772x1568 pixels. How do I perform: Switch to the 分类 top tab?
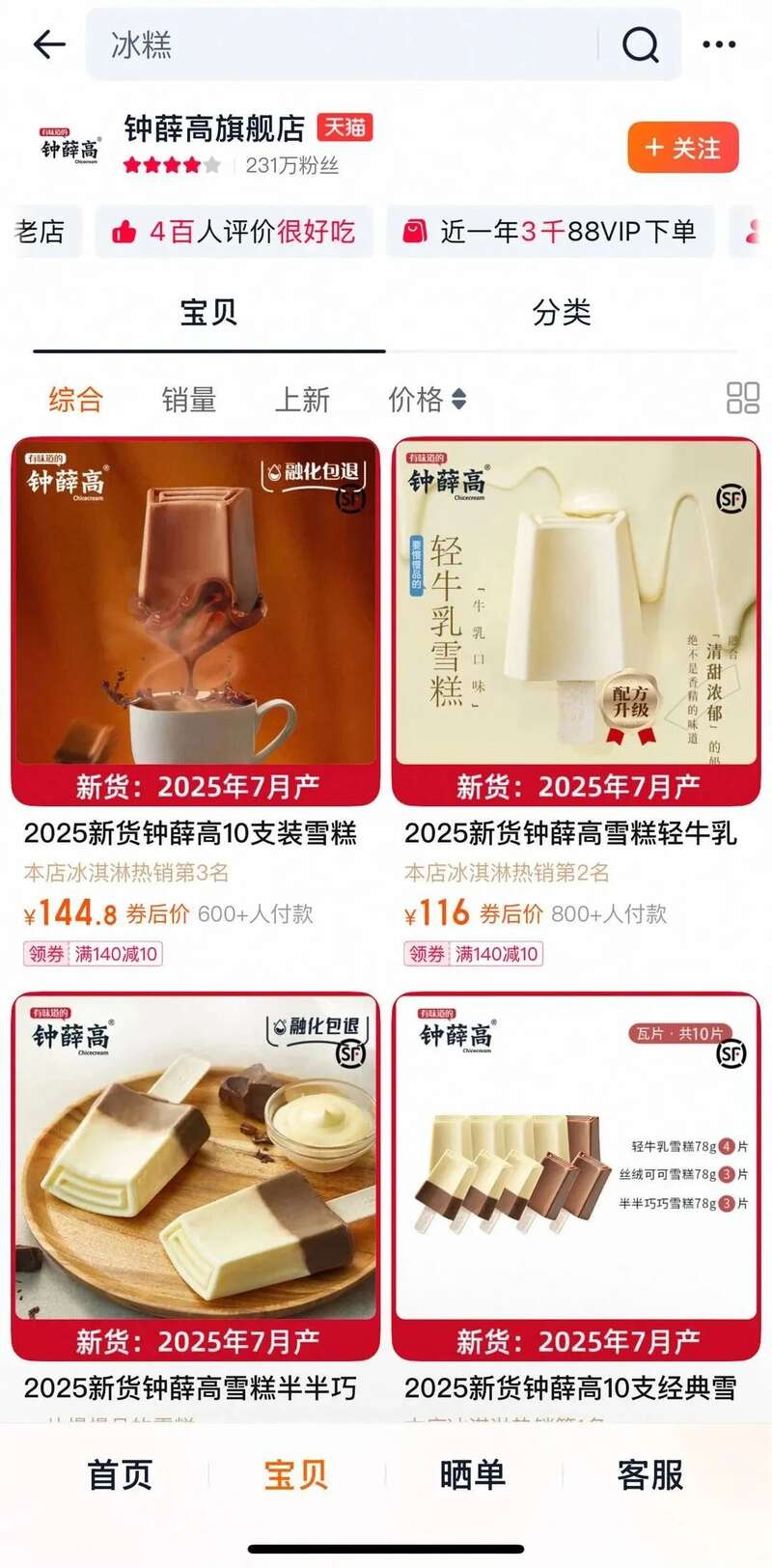click(562, 312)
